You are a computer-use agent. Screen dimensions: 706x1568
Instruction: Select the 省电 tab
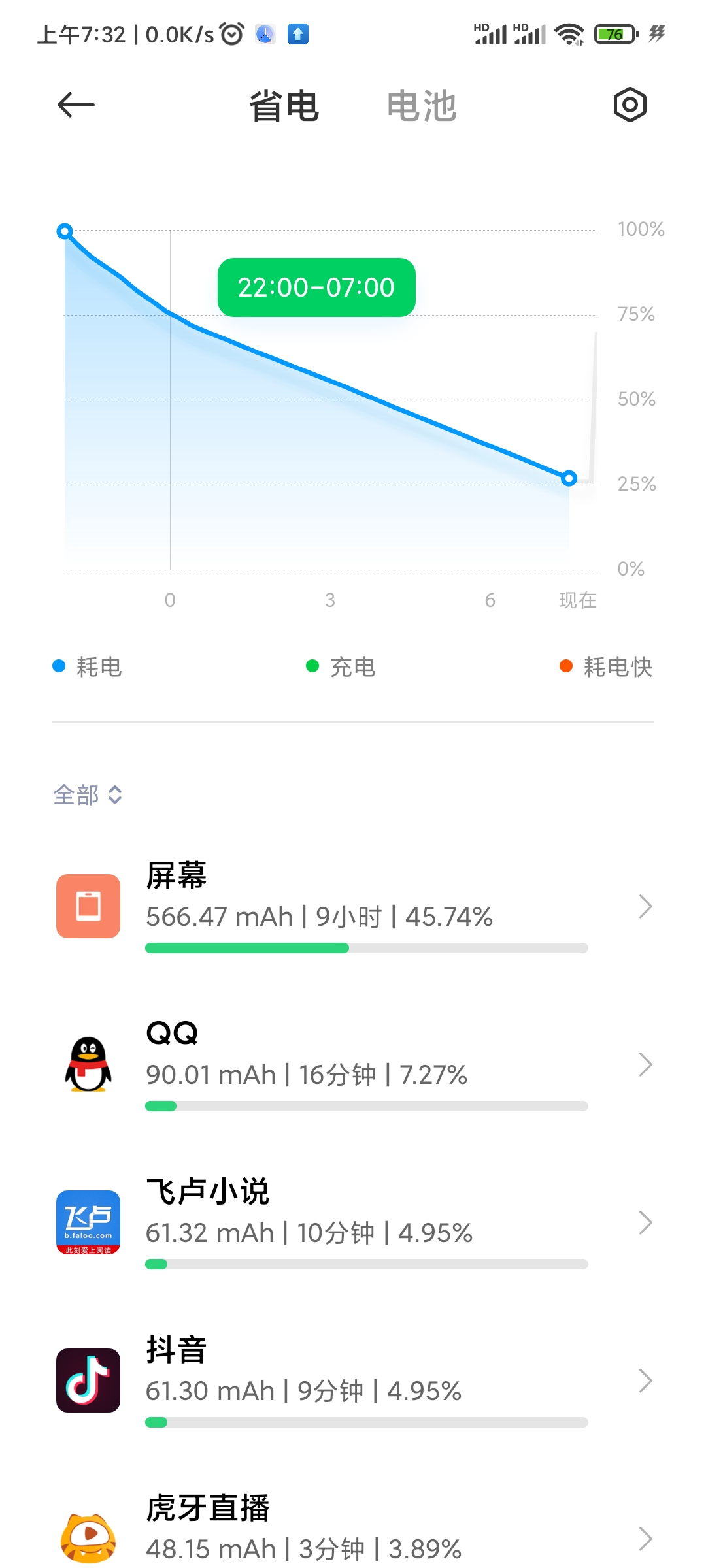pyautogui.click(x=284, y=106)
